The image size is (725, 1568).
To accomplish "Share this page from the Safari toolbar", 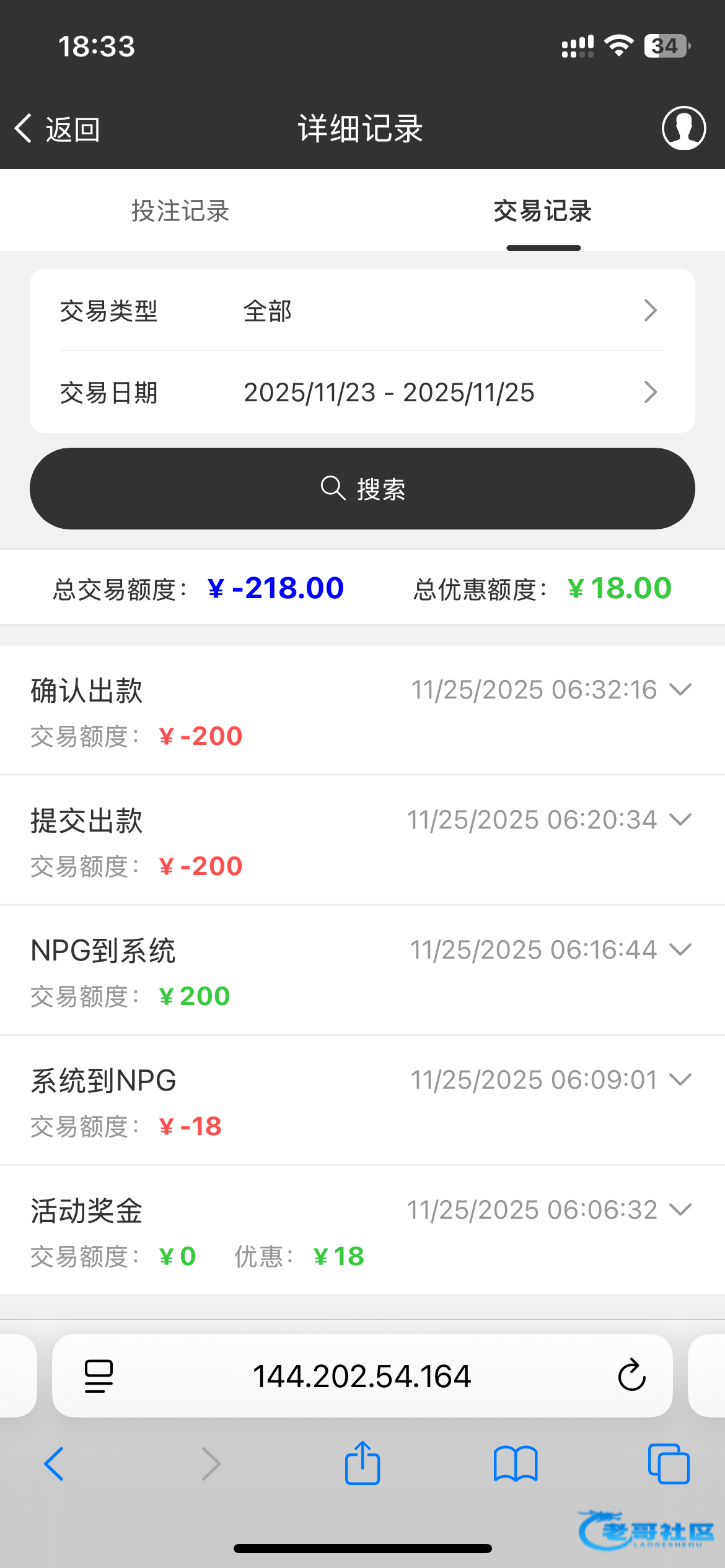I will click(x=362, y=1464).
